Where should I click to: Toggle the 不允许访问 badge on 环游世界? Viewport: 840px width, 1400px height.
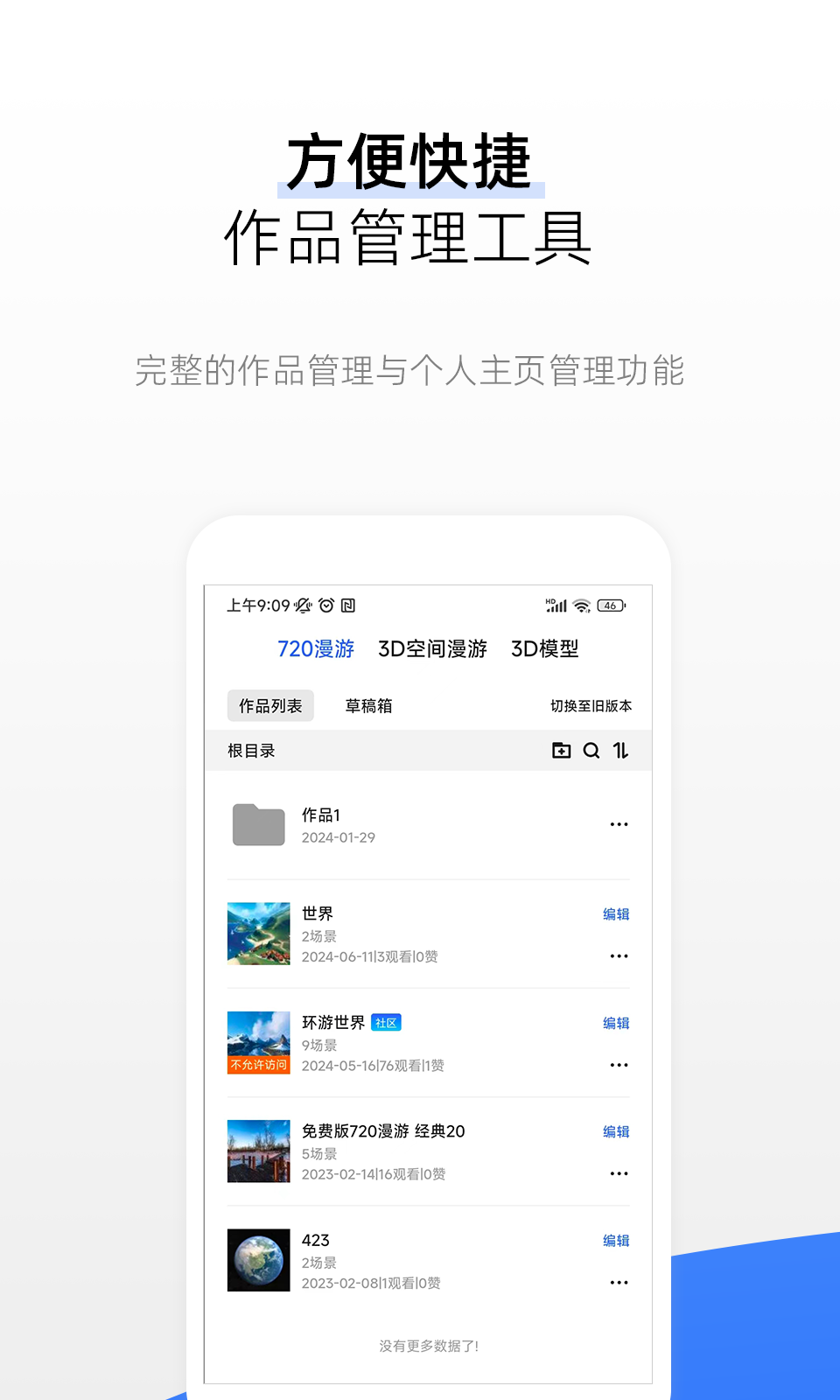[x=258, y=1066]
